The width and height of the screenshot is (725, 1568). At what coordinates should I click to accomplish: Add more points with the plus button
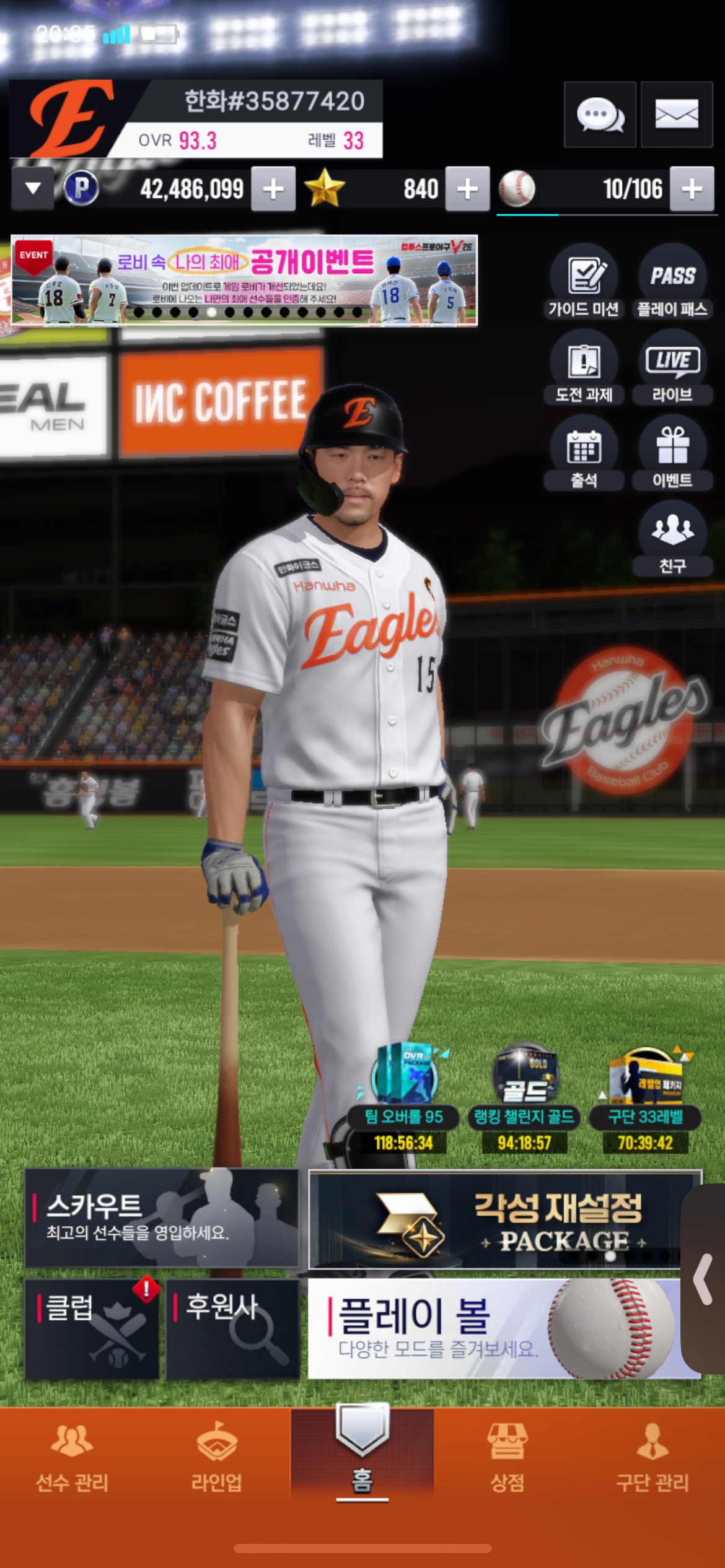click(x=273, y=189)
